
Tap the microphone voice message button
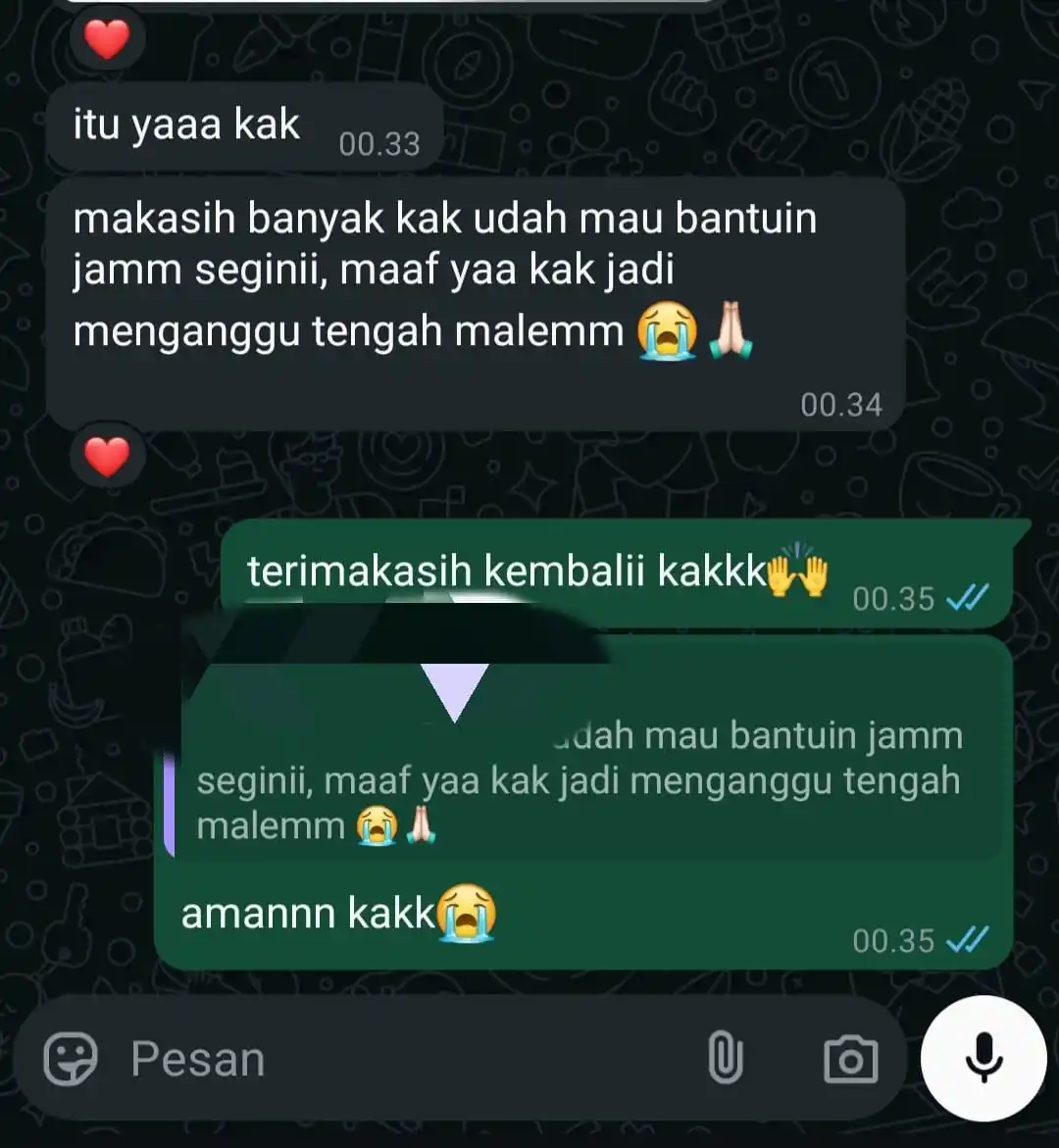click(x=983, y=1058)
